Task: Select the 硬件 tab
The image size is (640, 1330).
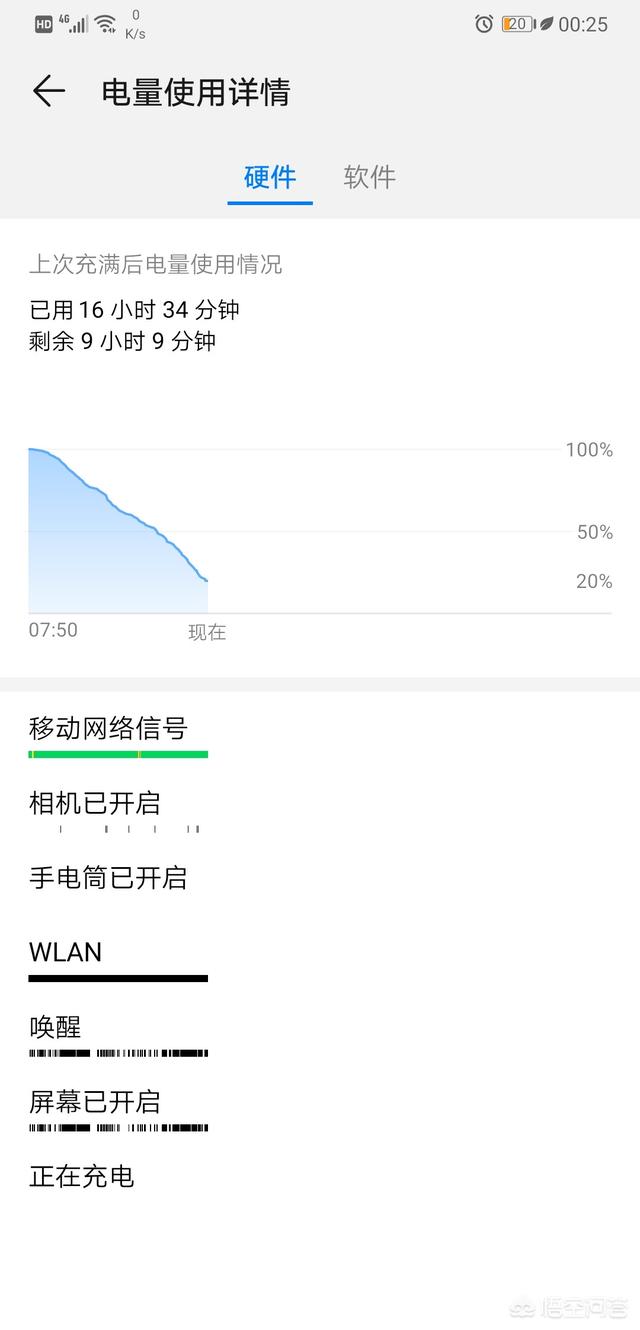Action: point(270,177)
